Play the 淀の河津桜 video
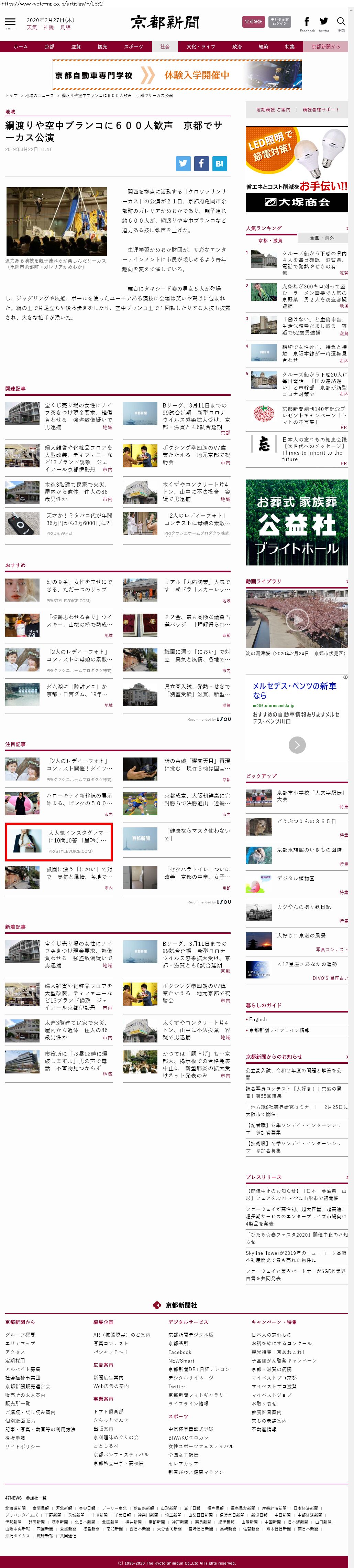 click(x=296, y=619)
